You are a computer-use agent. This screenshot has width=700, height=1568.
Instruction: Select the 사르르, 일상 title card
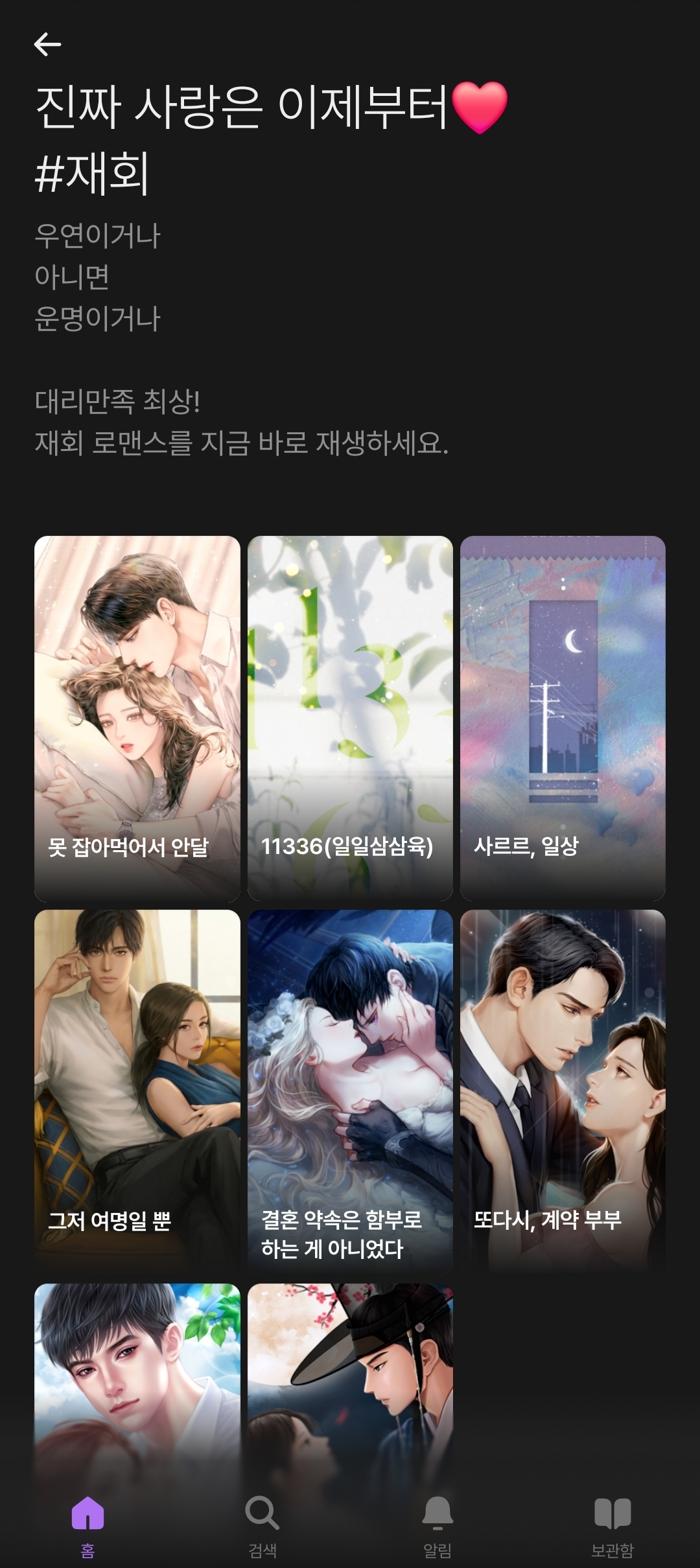tap(563, 718)
